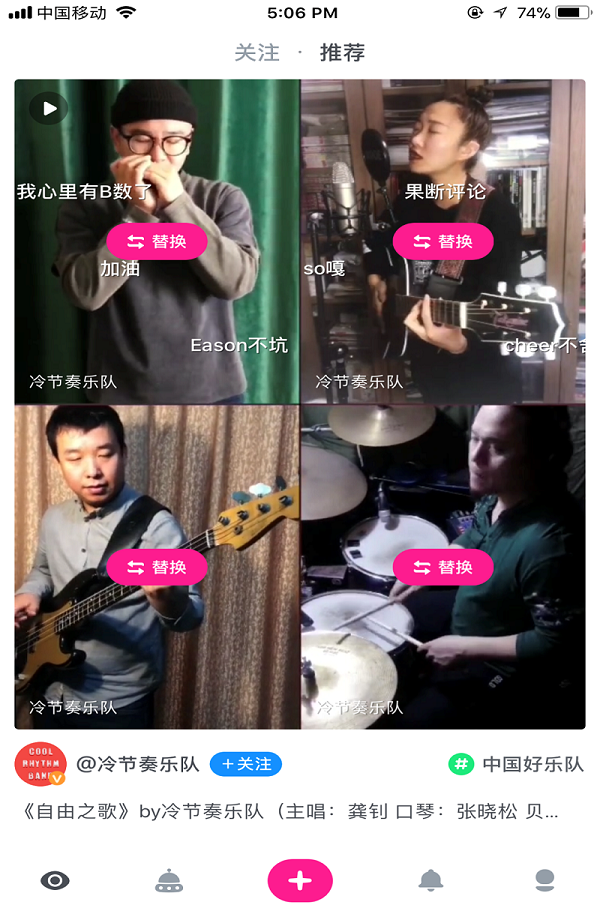Open the 冷节奏乐队 profile avatar
This screenshot has height=911, width=600.
point(41,764)
